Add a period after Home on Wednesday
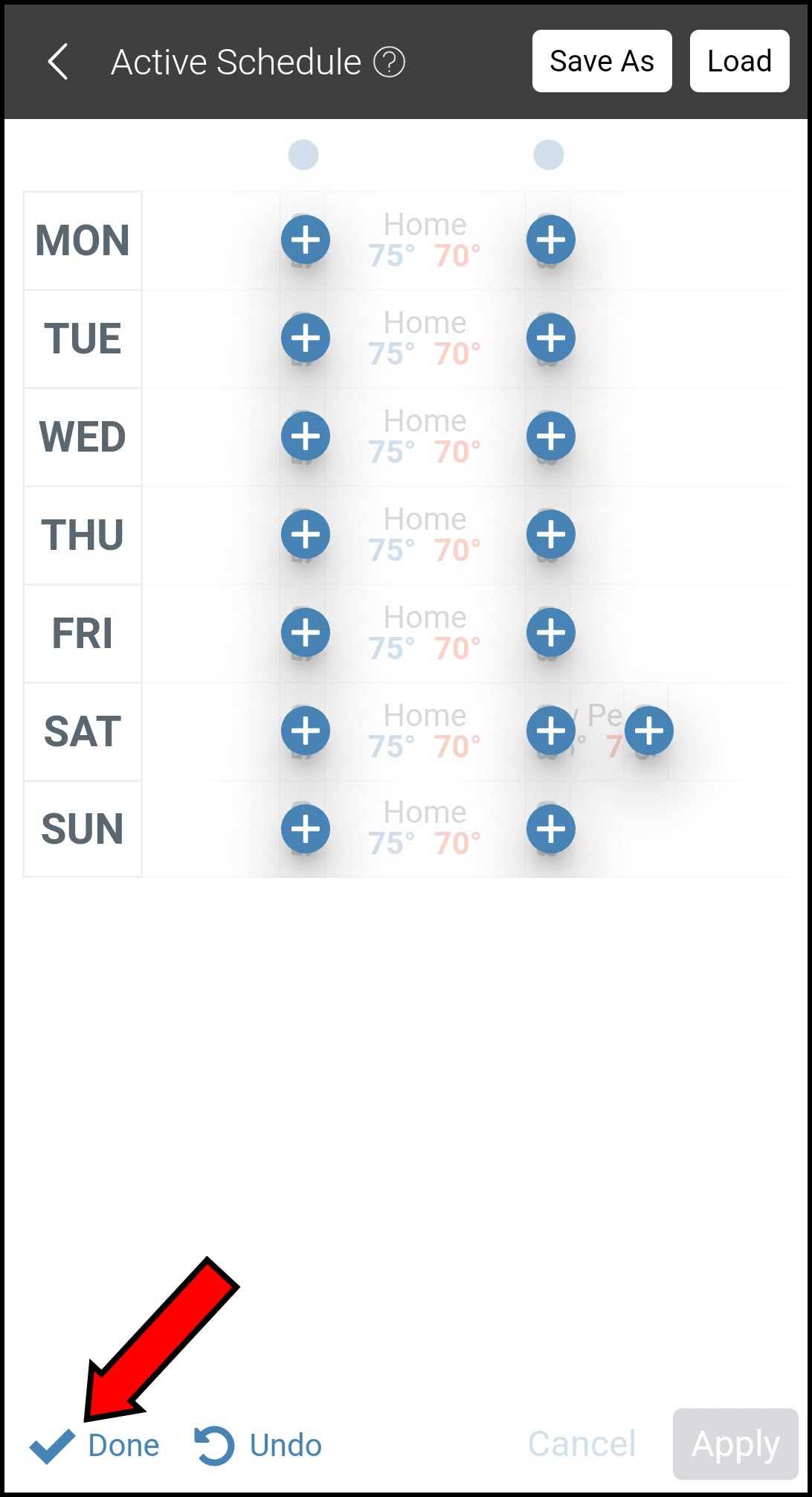Image resolution: width=812 pixels, height=1497 pixels. coord(550,437)
